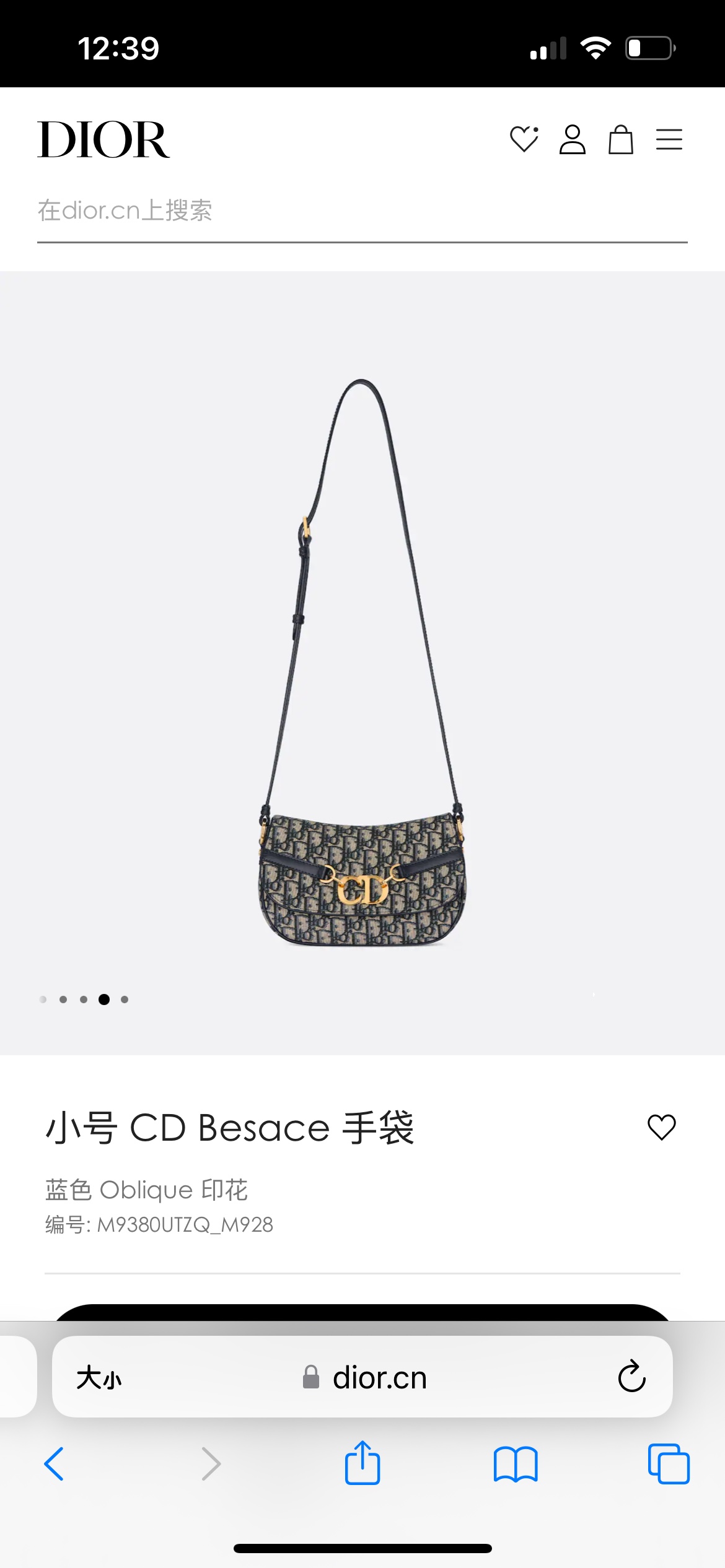Show open Safari tabs
The image size is (725, 1568).
coord(668,1464)
